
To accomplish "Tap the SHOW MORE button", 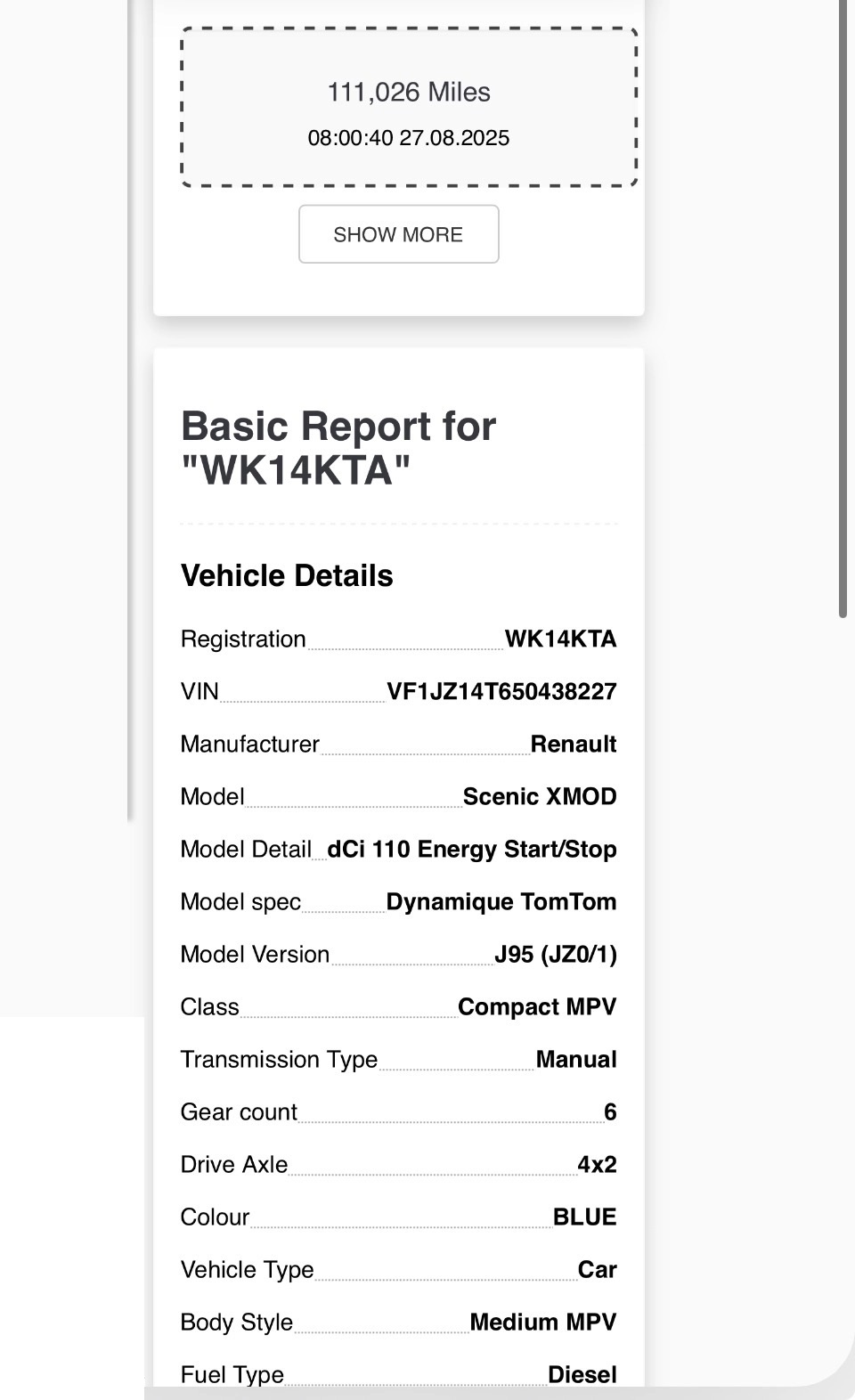I will [398, 234].
